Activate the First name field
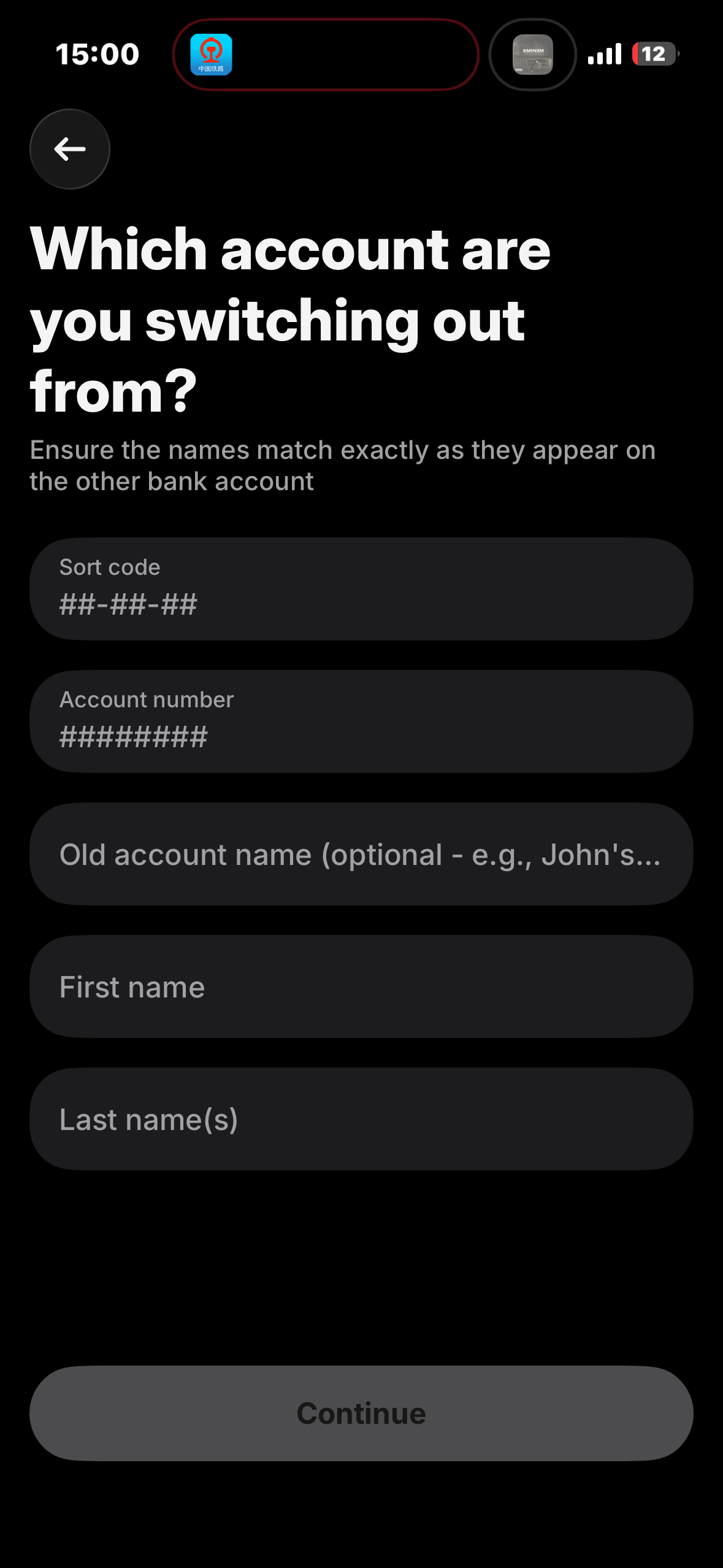Viewport: 723px width, 1568px height. point(361,986)
